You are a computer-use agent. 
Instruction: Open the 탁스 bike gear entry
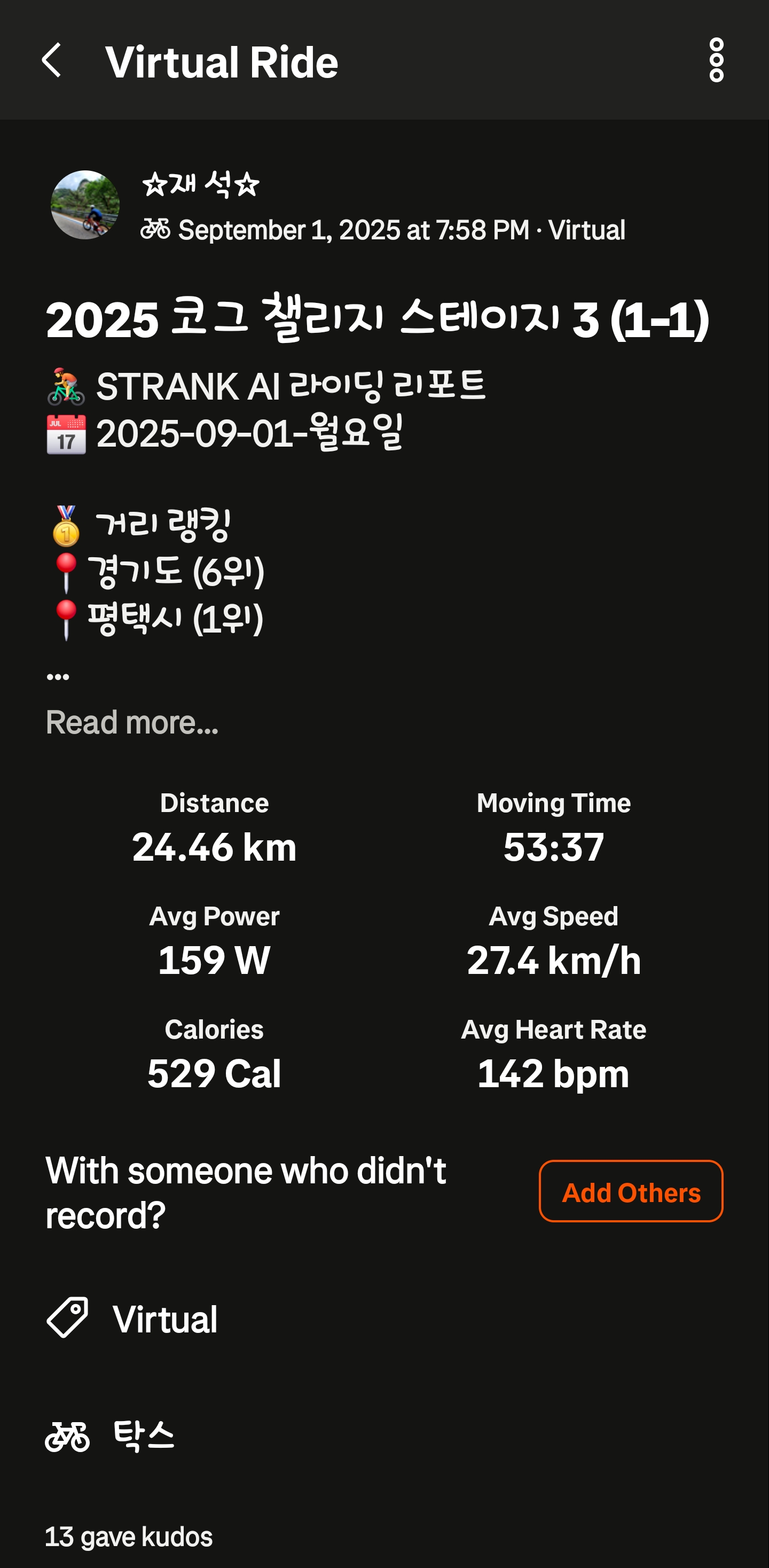[x=143, y=1437]
